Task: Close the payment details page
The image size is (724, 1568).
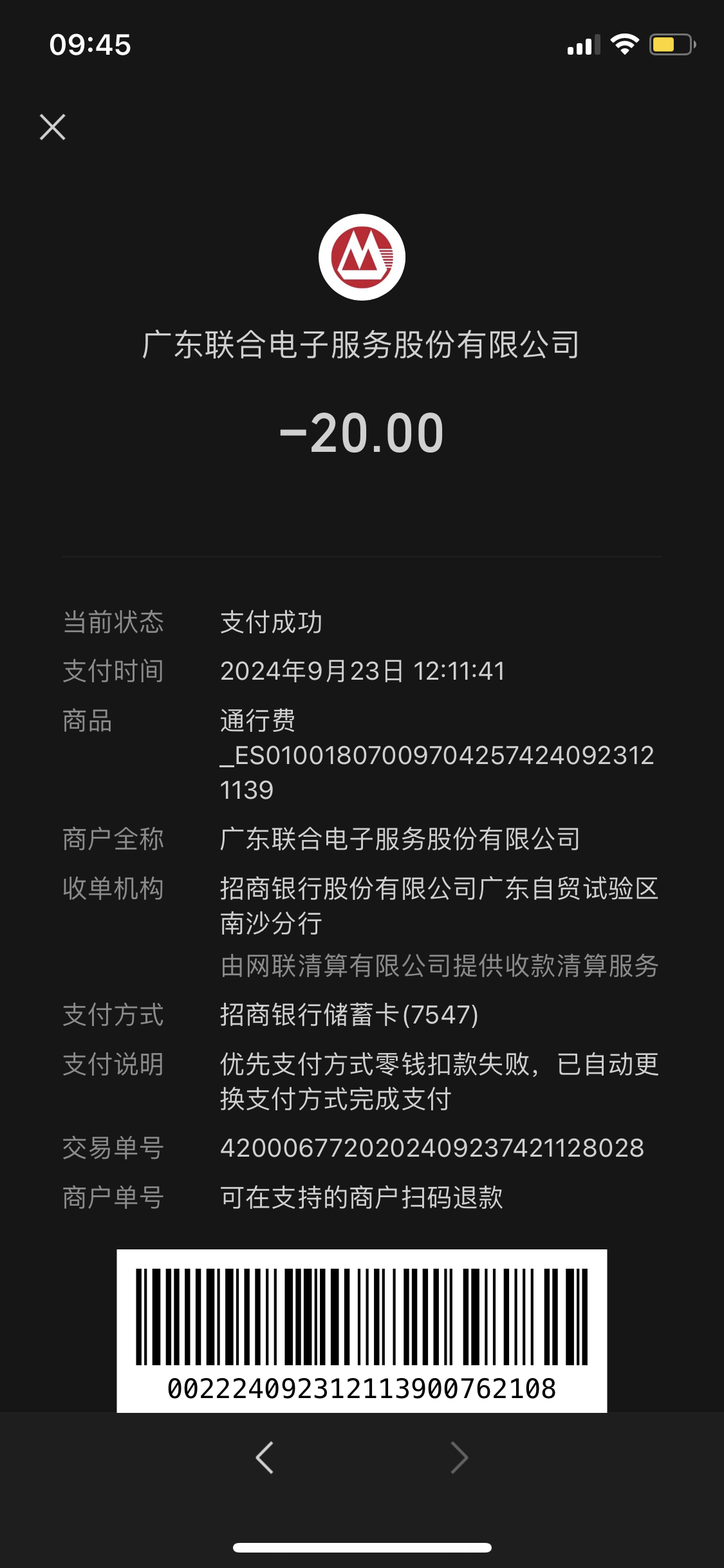Action: 53,127
